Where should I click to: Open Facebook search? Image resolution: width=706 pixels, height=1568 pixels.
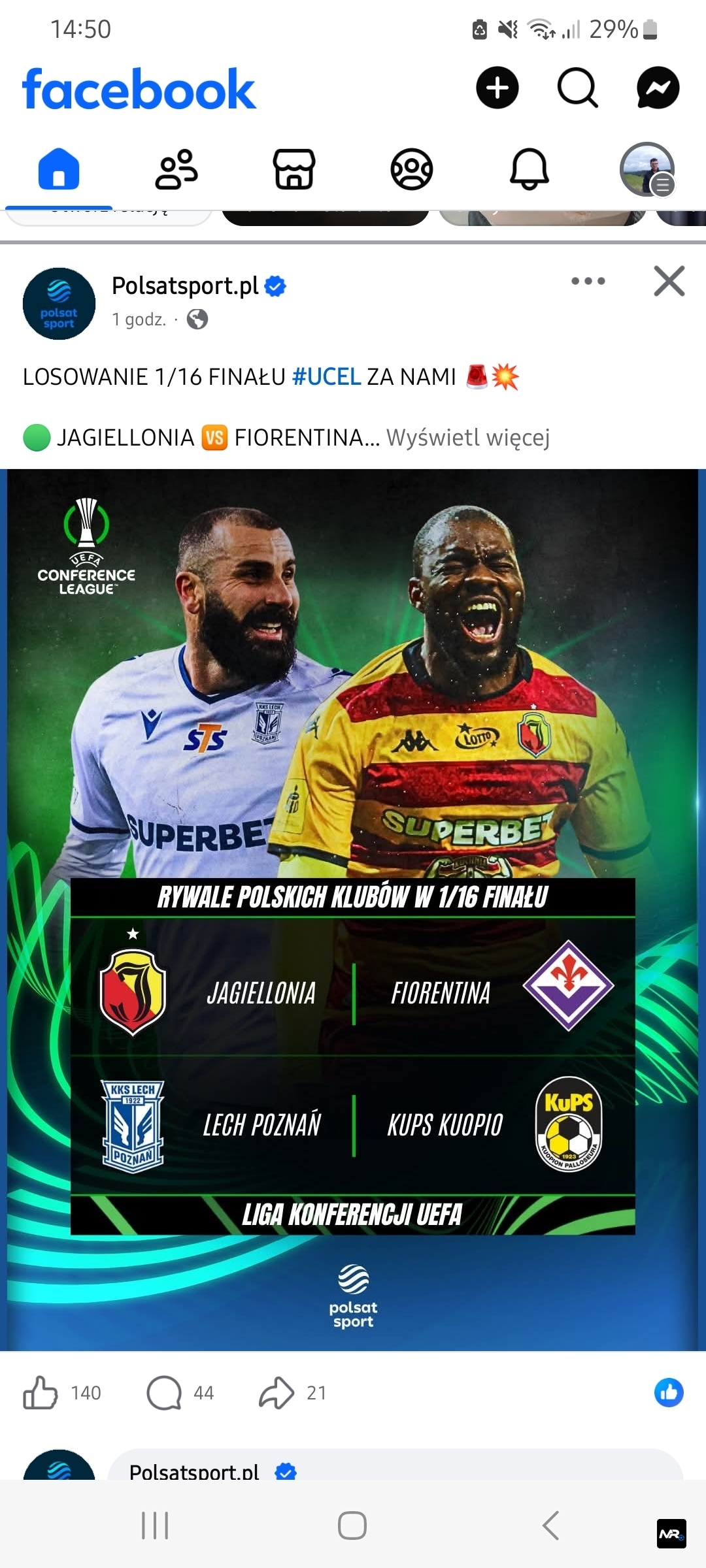577,88
